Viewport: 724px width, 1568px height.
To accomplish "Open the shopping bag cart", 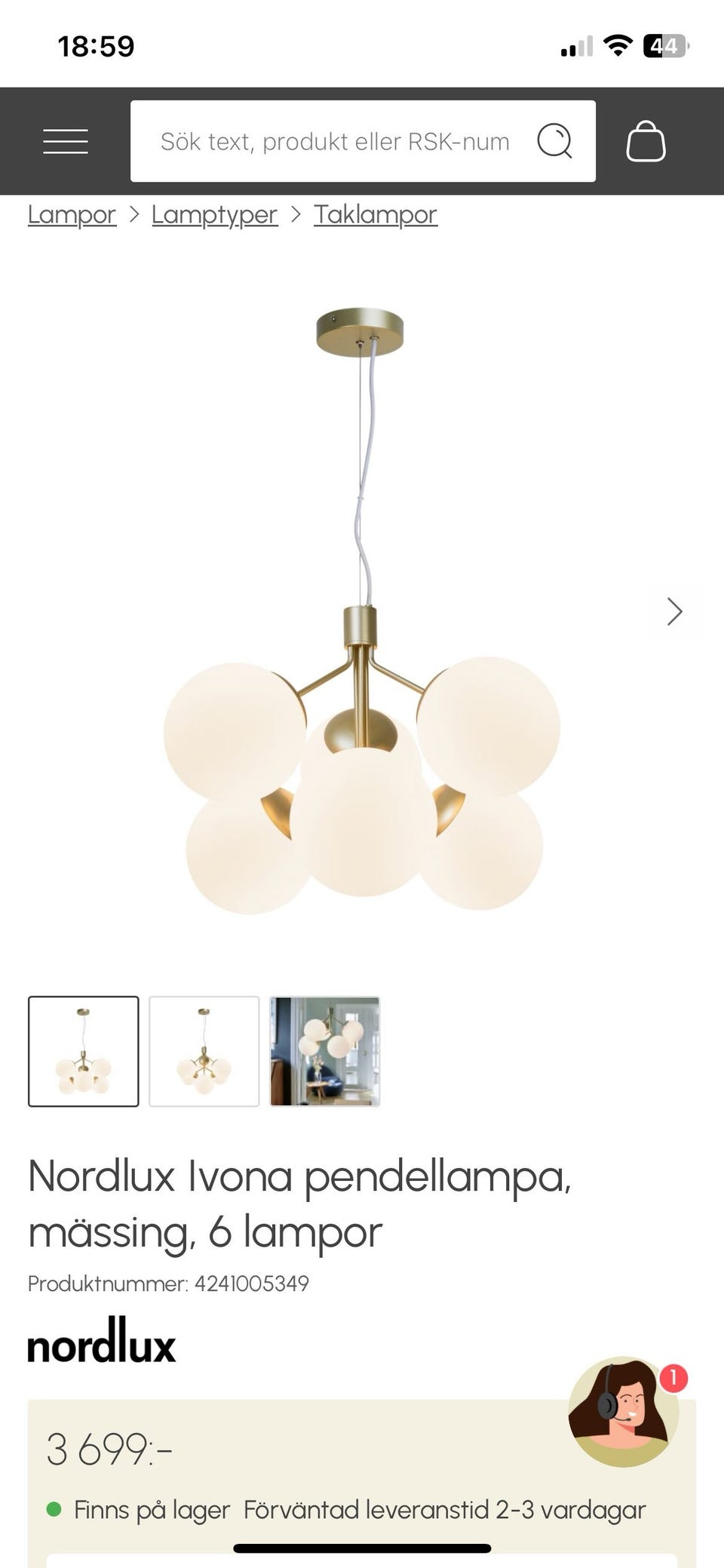I will click(x=646, y=141).
